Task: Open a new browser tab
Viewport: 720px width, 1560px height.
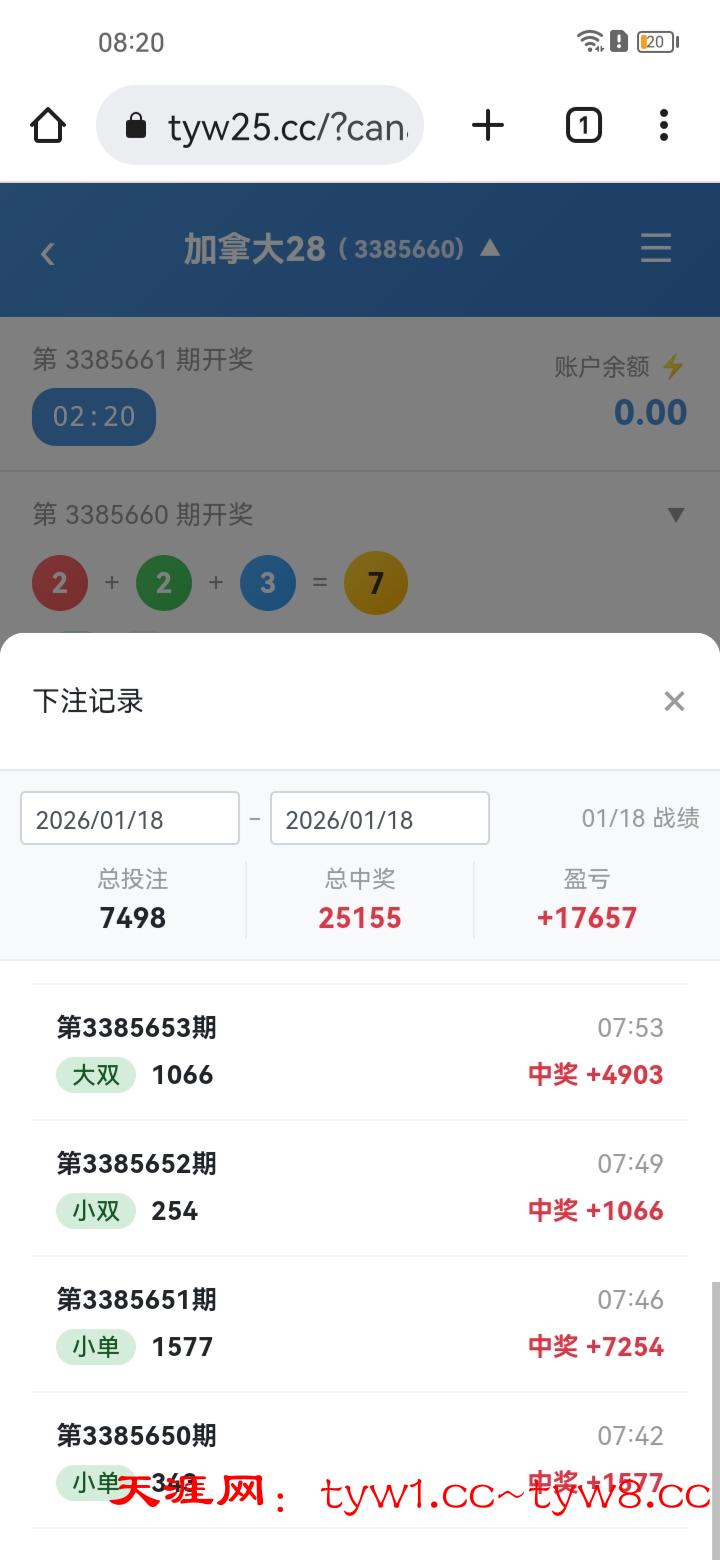Action: (x=488, y=126)
